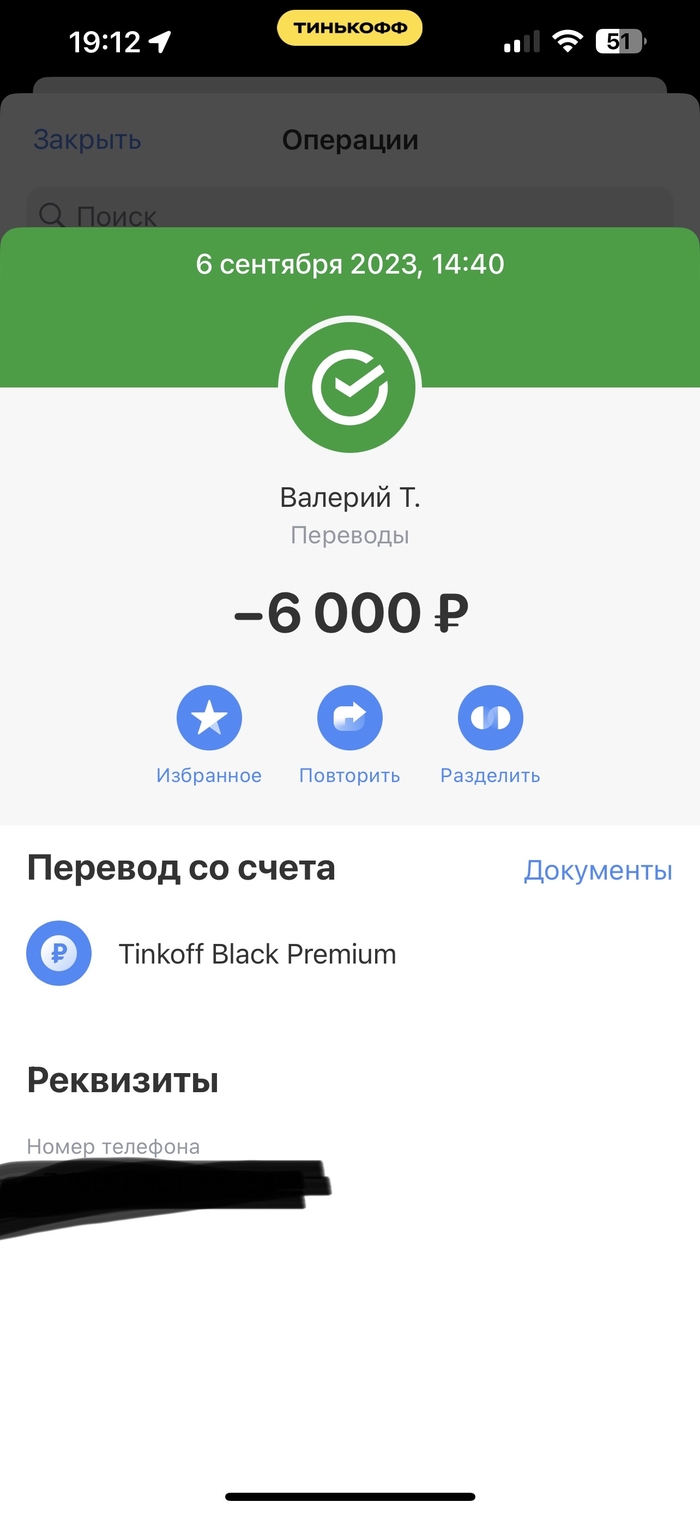The image size is (700, 1514).
Task: Open the Документы link
Action: 597,870
